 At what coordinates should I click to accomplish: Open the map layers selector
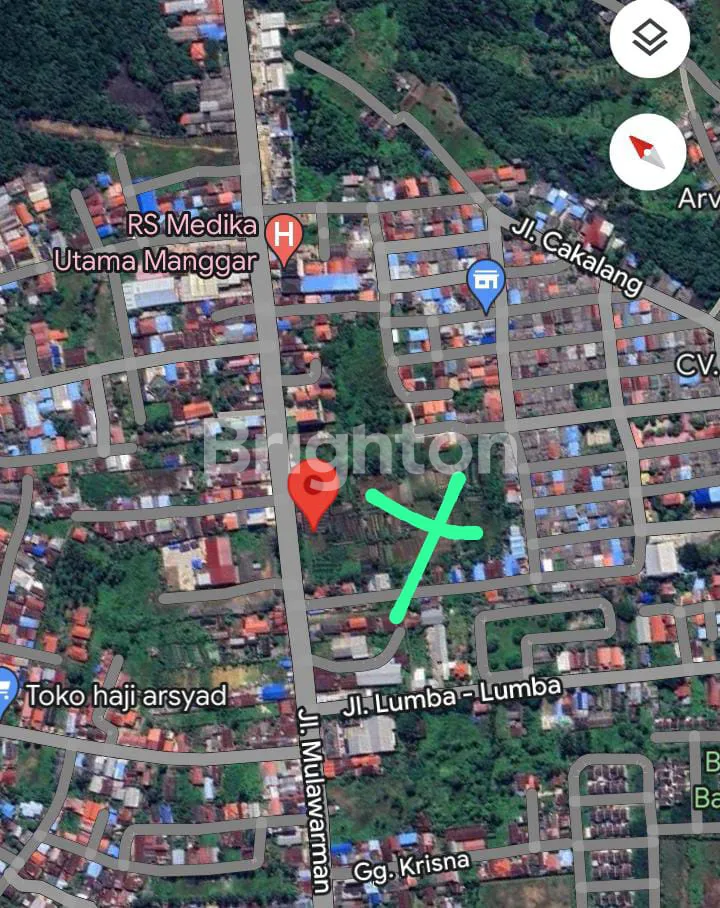tap(650, 40)
